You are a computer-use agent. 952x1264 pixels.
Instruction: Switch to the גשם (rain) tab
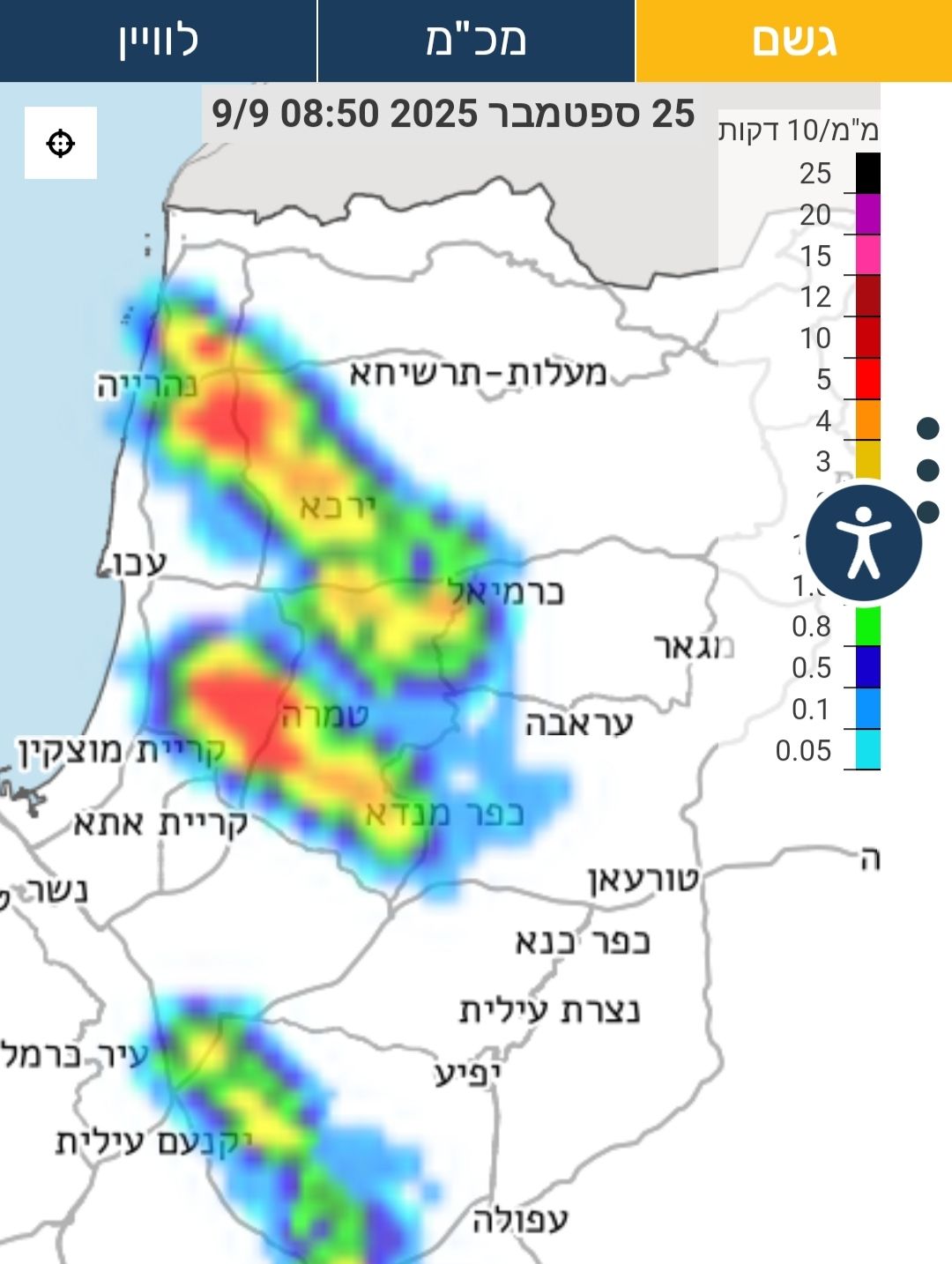pyautogui.click(x=793, y=41)
